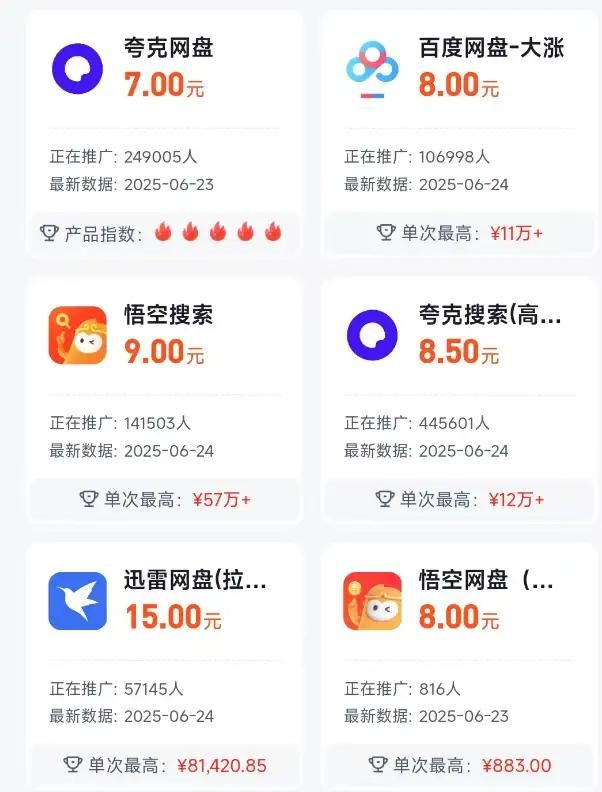
Task: Open the 迅雷网盘 15.00元 card
Action: pyautogui.click(x=164, y=664)
